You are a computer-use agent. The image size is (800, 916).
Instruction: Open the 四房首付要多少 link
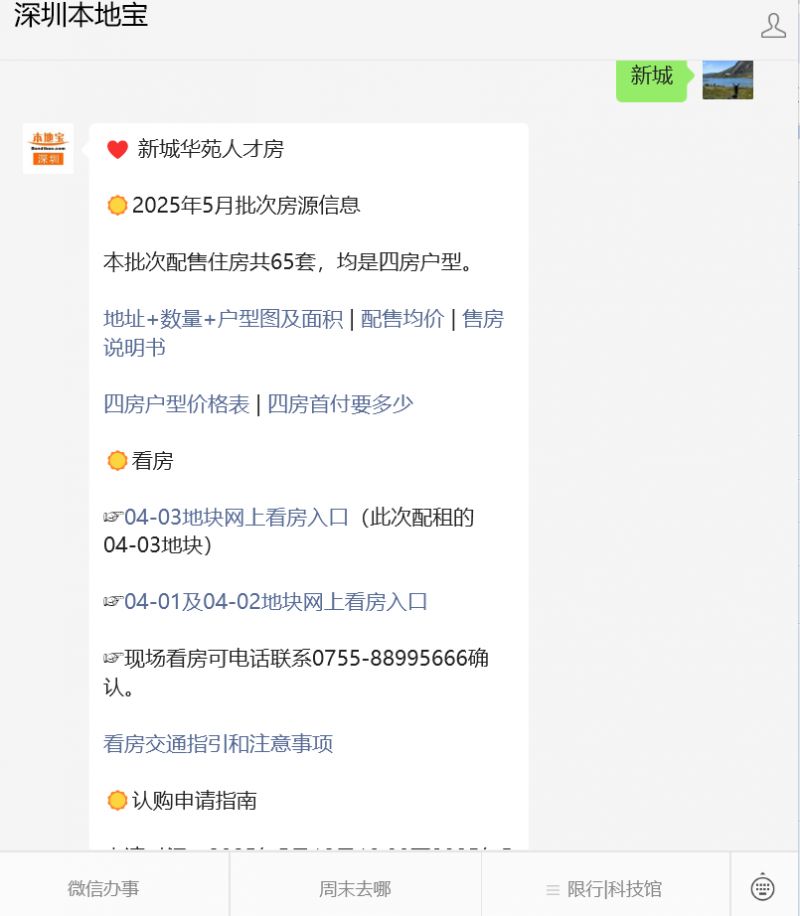pos(340,404)
